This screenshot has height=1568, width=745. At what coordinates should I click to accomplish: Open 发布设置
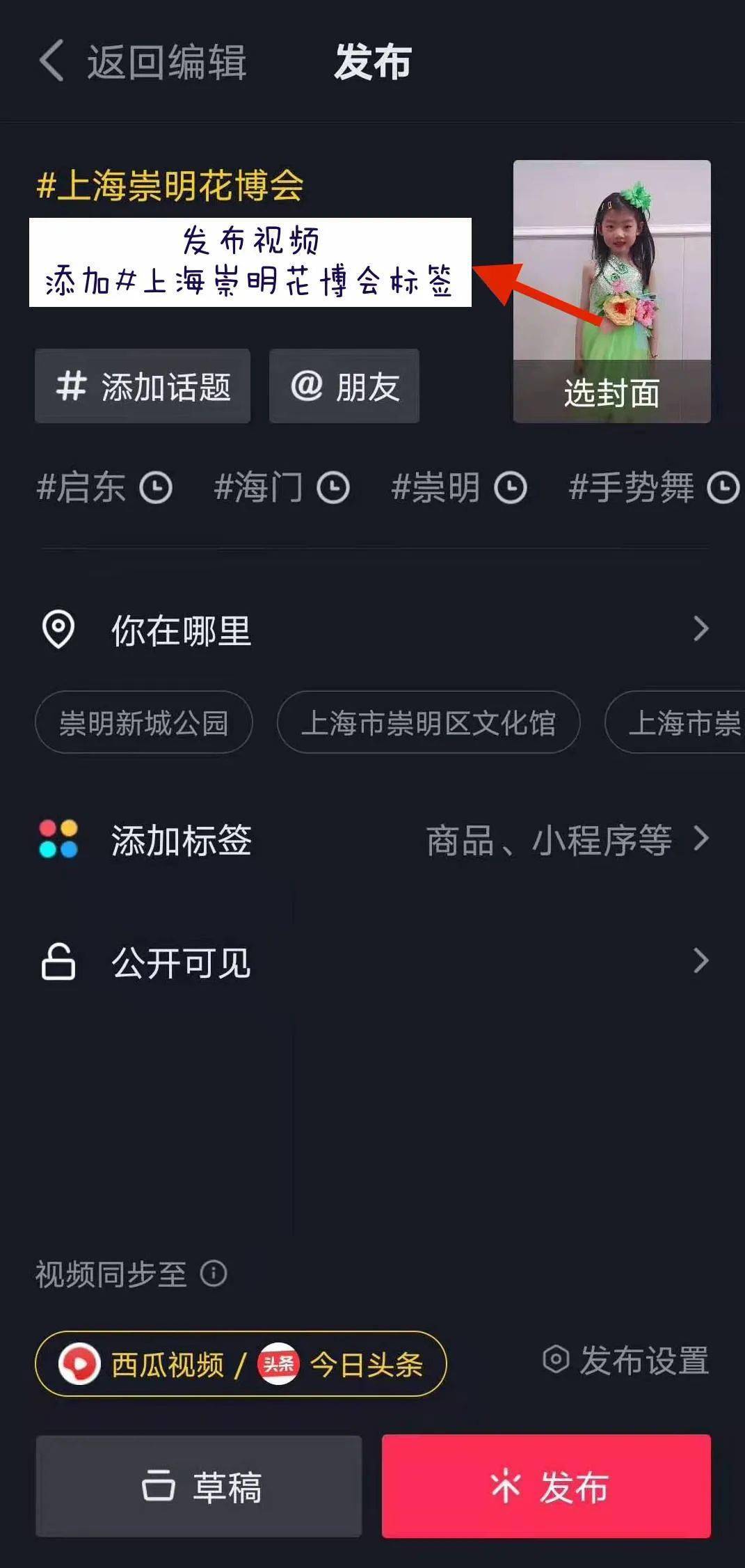(x=625, y=1360)
